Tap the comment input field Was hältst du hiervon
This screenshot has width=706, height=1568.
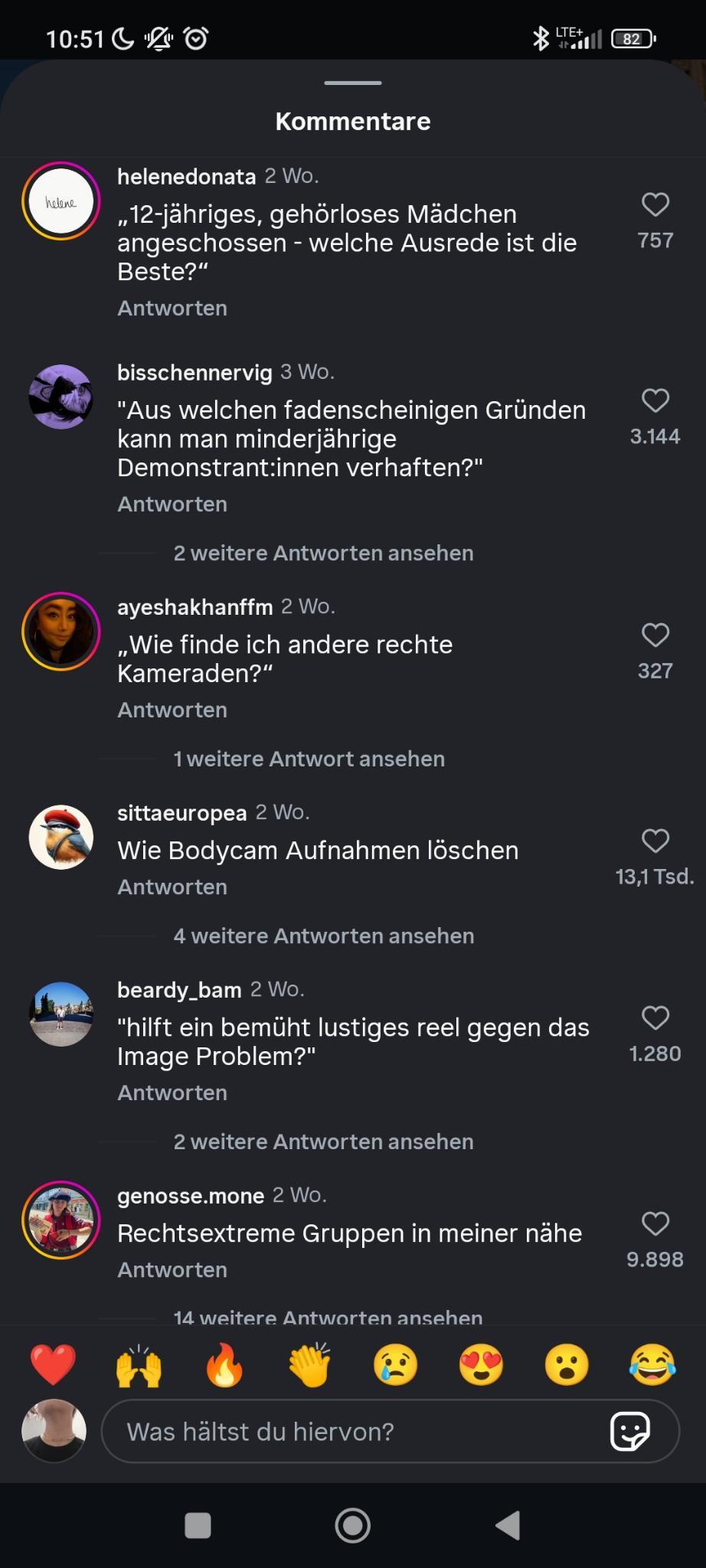[x=345, y=1430]
